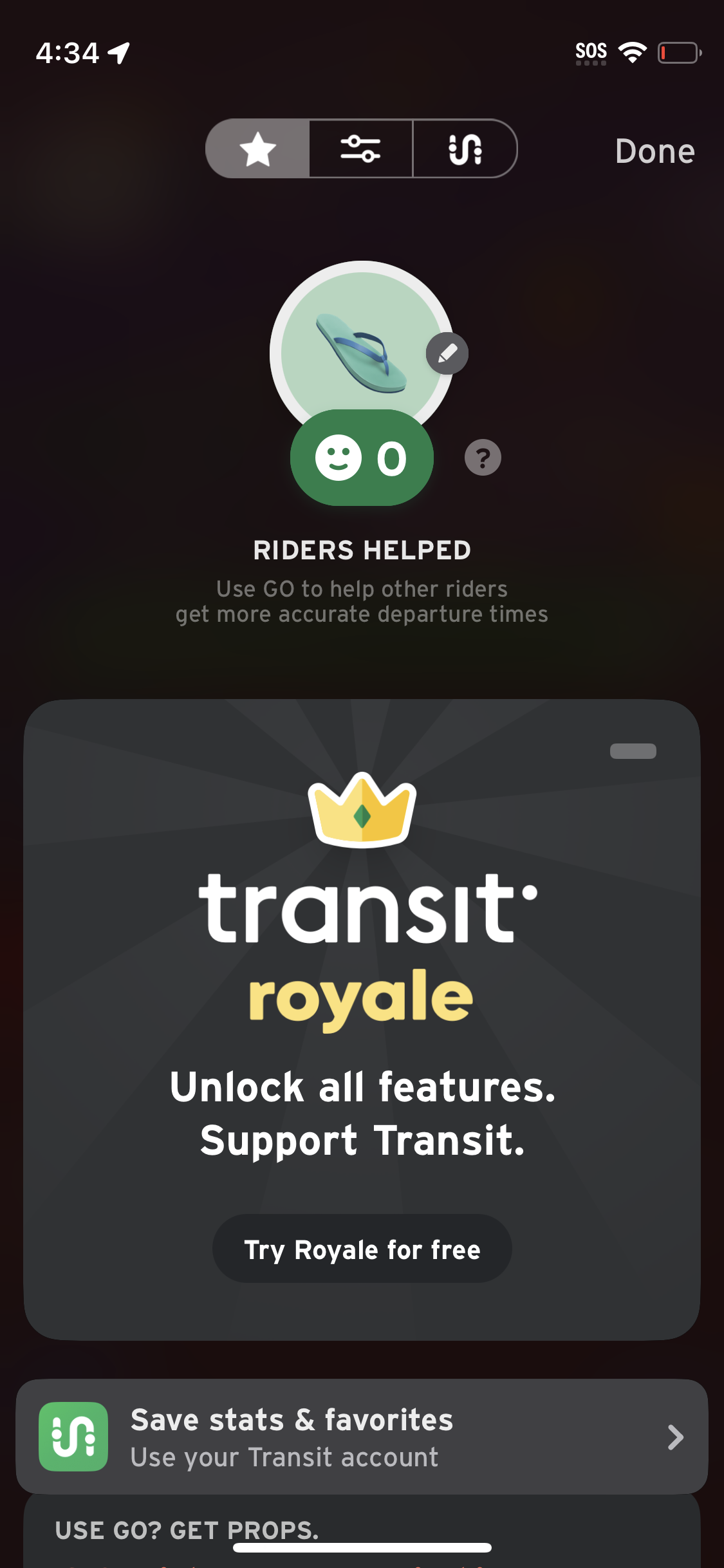The width and height of the screenshot is (724, 1568).
Task: Open Save stats & favorites via chevron
Action: click(676, 1436)
